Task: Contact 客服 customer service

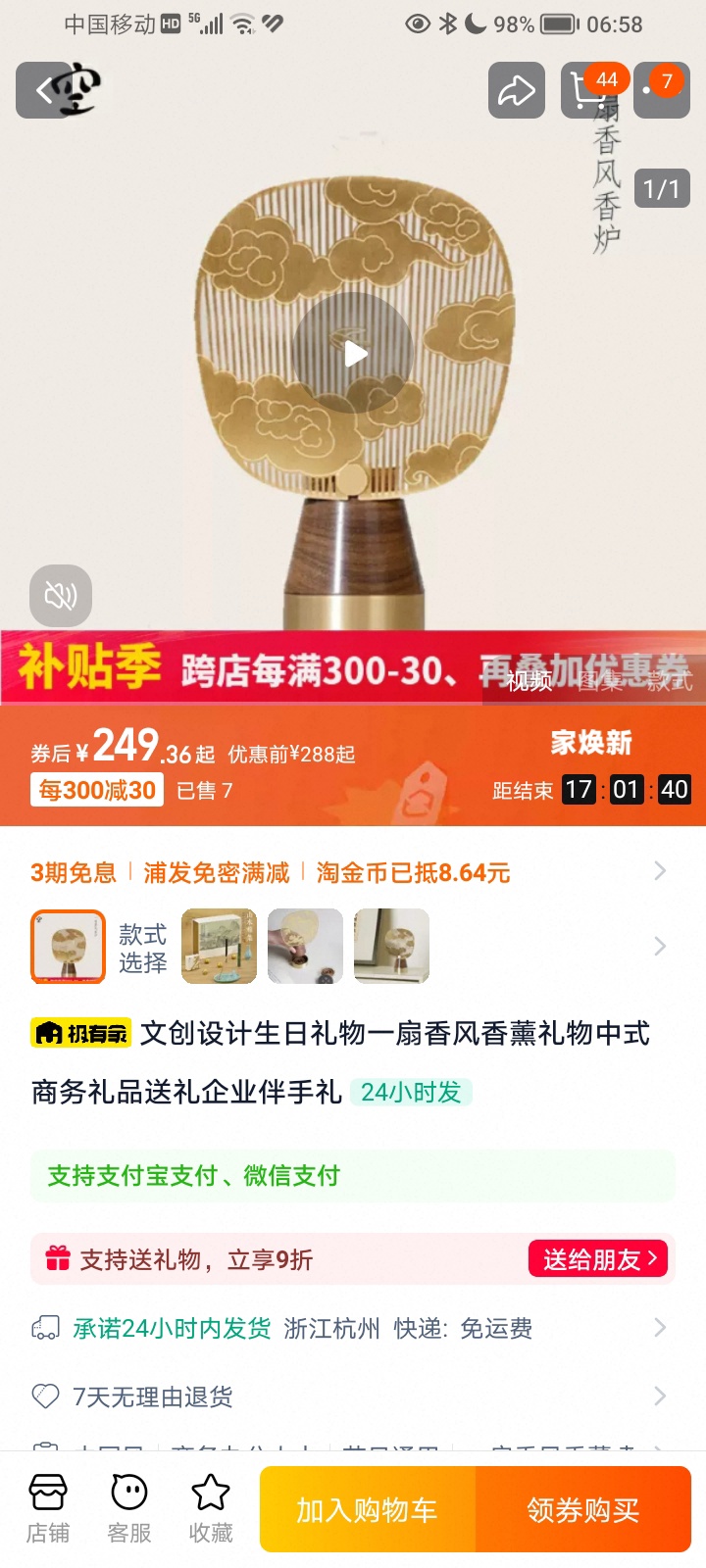Action: pyautogui.click(x=128, y=1509)
